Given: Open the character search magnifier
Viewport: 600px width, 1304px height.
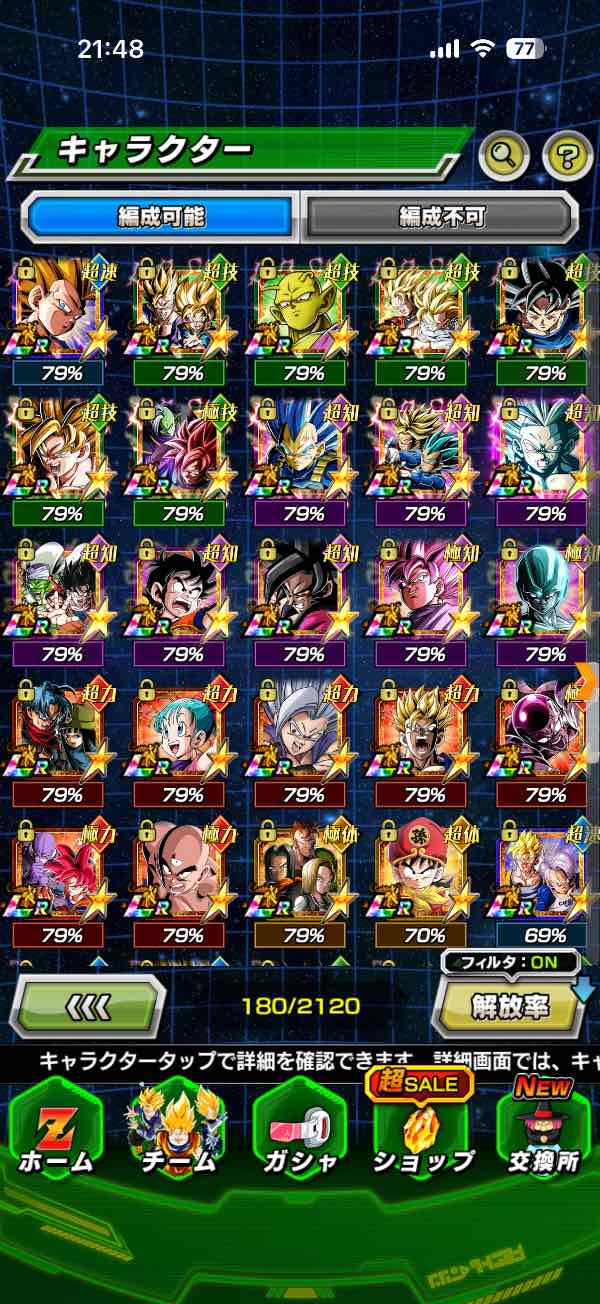Looking at the screenshot, I should pos(503,154).
